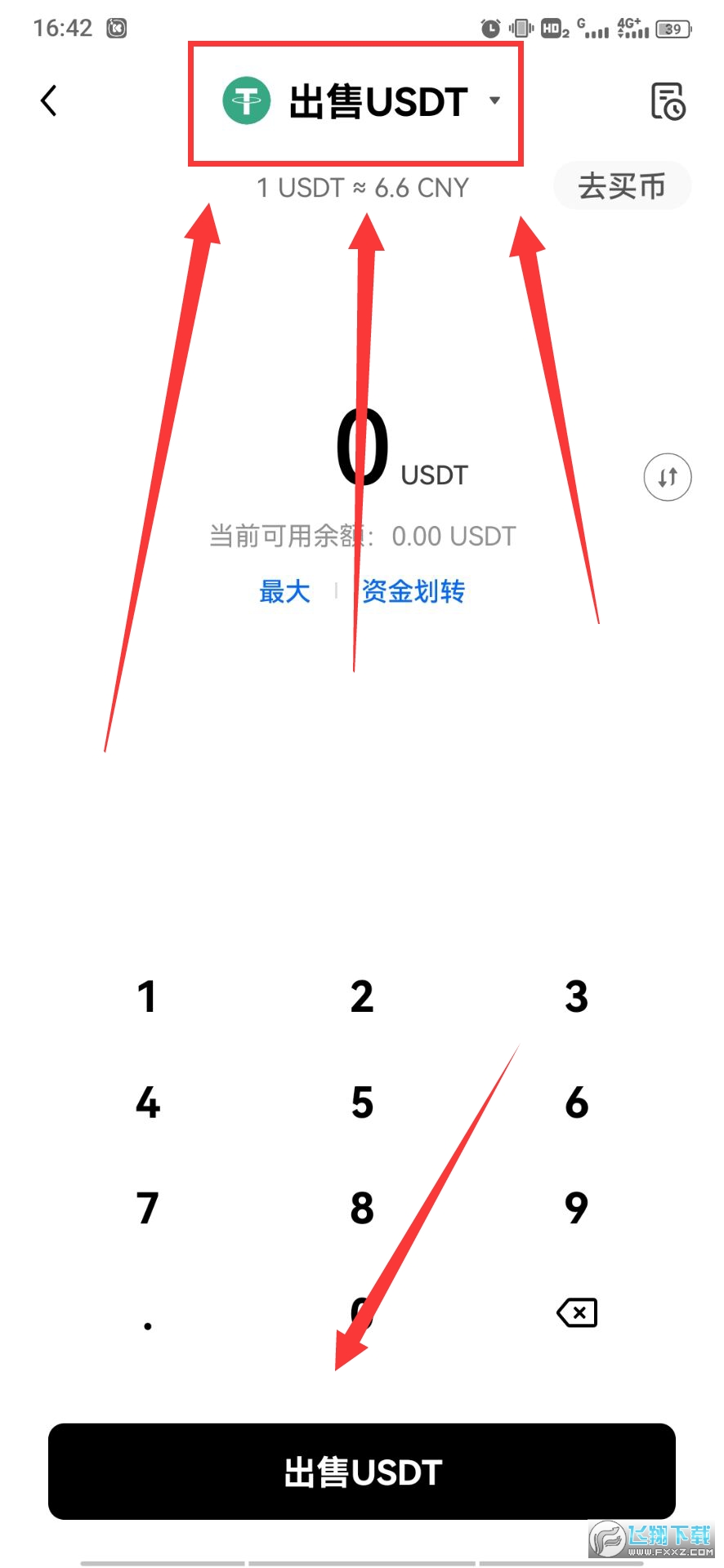Tap the 去买币 button

pyautogui.click(x=621, y=186)
